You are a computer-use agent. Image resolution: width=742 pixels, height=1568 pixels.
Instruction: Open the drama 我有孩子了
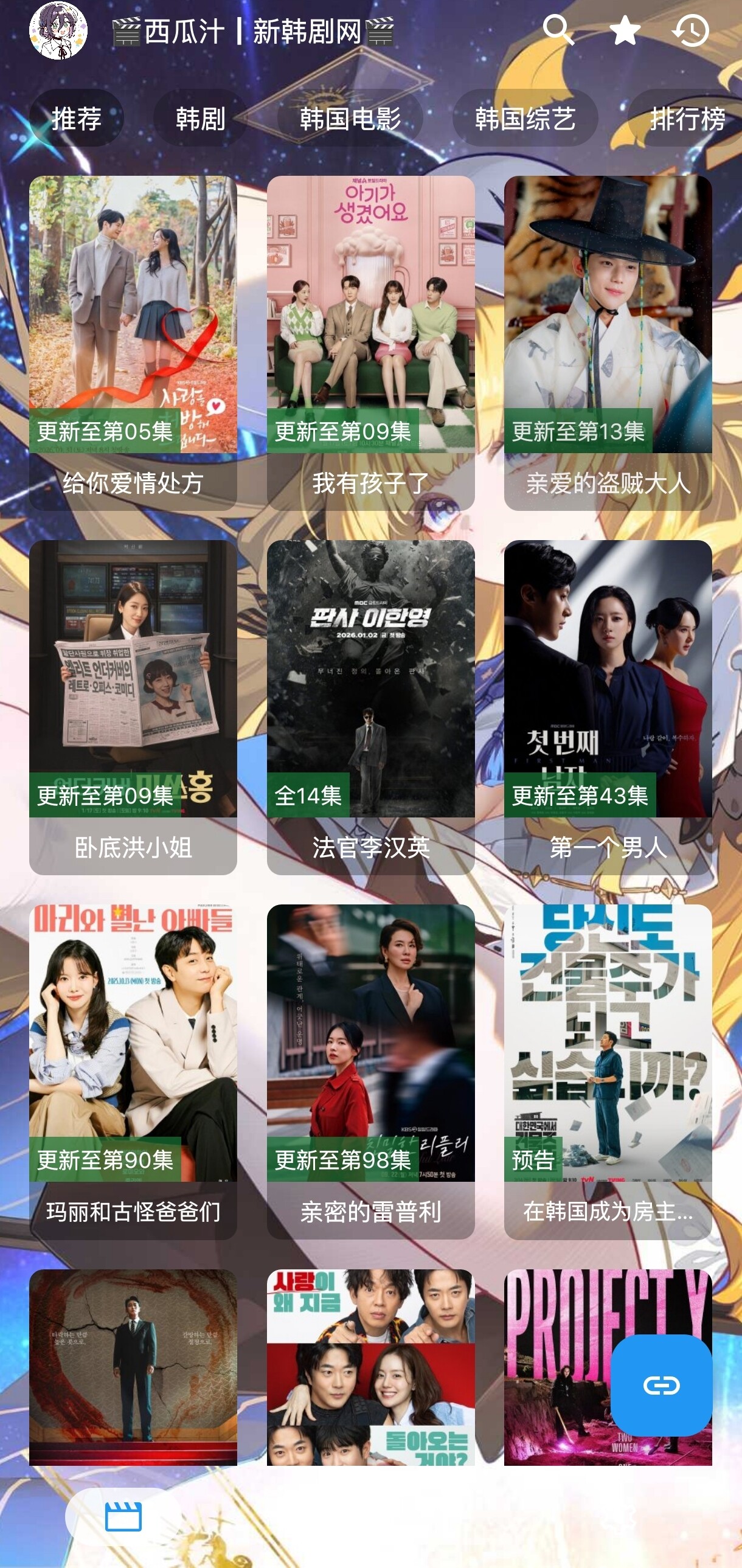click(370, 343)
